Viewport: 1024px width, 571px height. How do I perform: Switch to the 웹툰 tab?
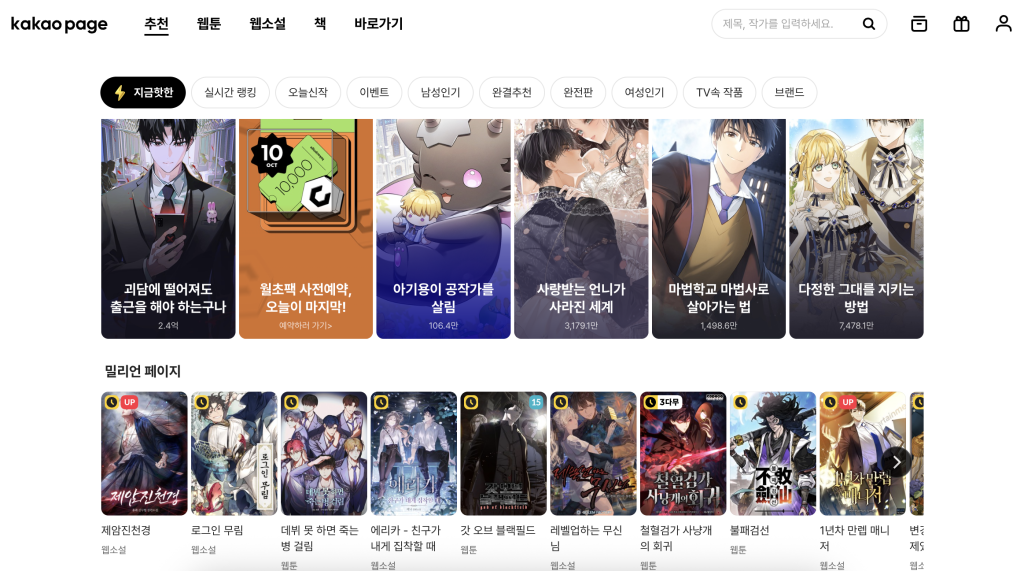click(209, 24)
